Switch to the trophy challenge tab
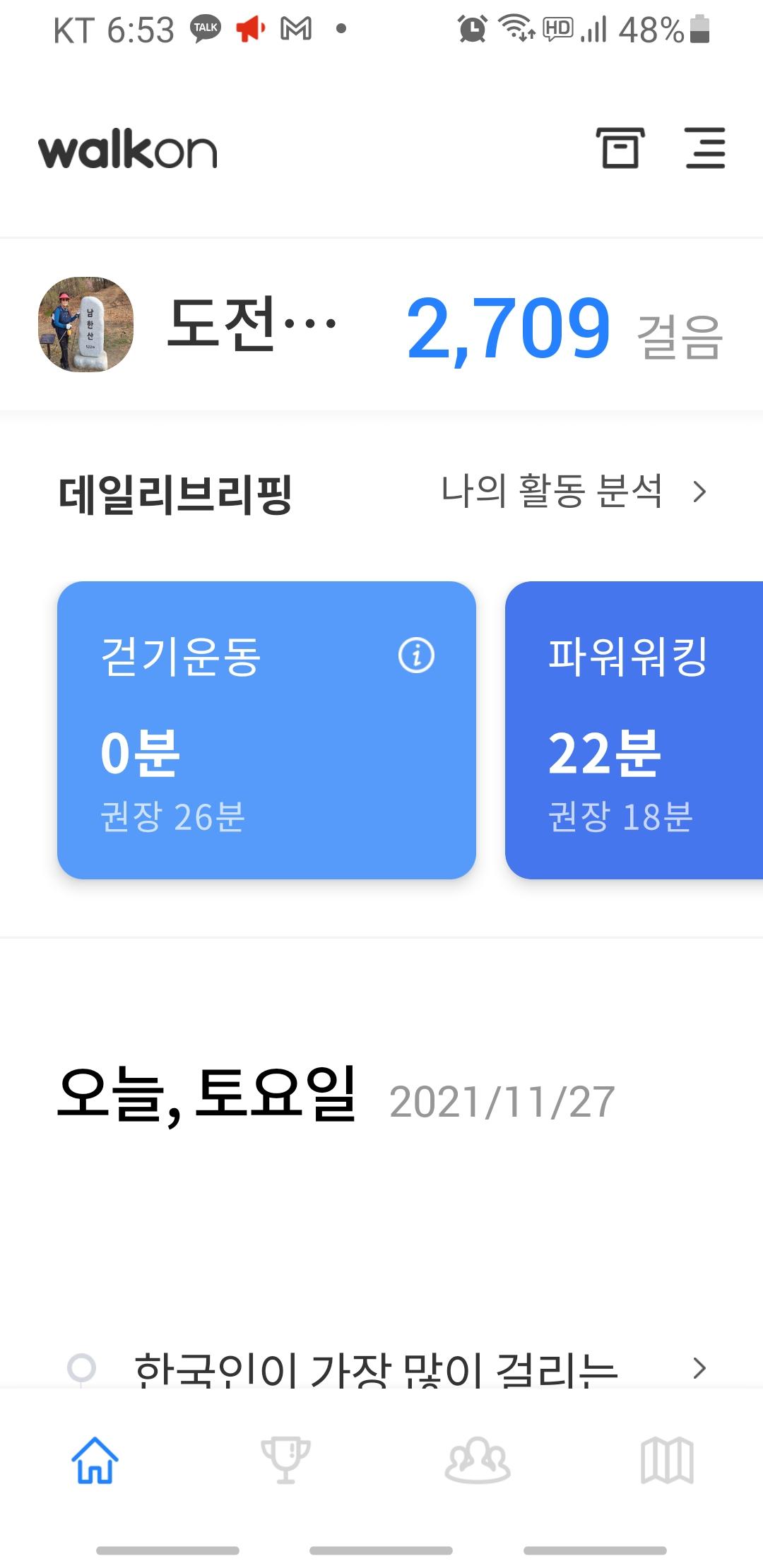This screenshot has width=763, height=1568. [285, 1460]
